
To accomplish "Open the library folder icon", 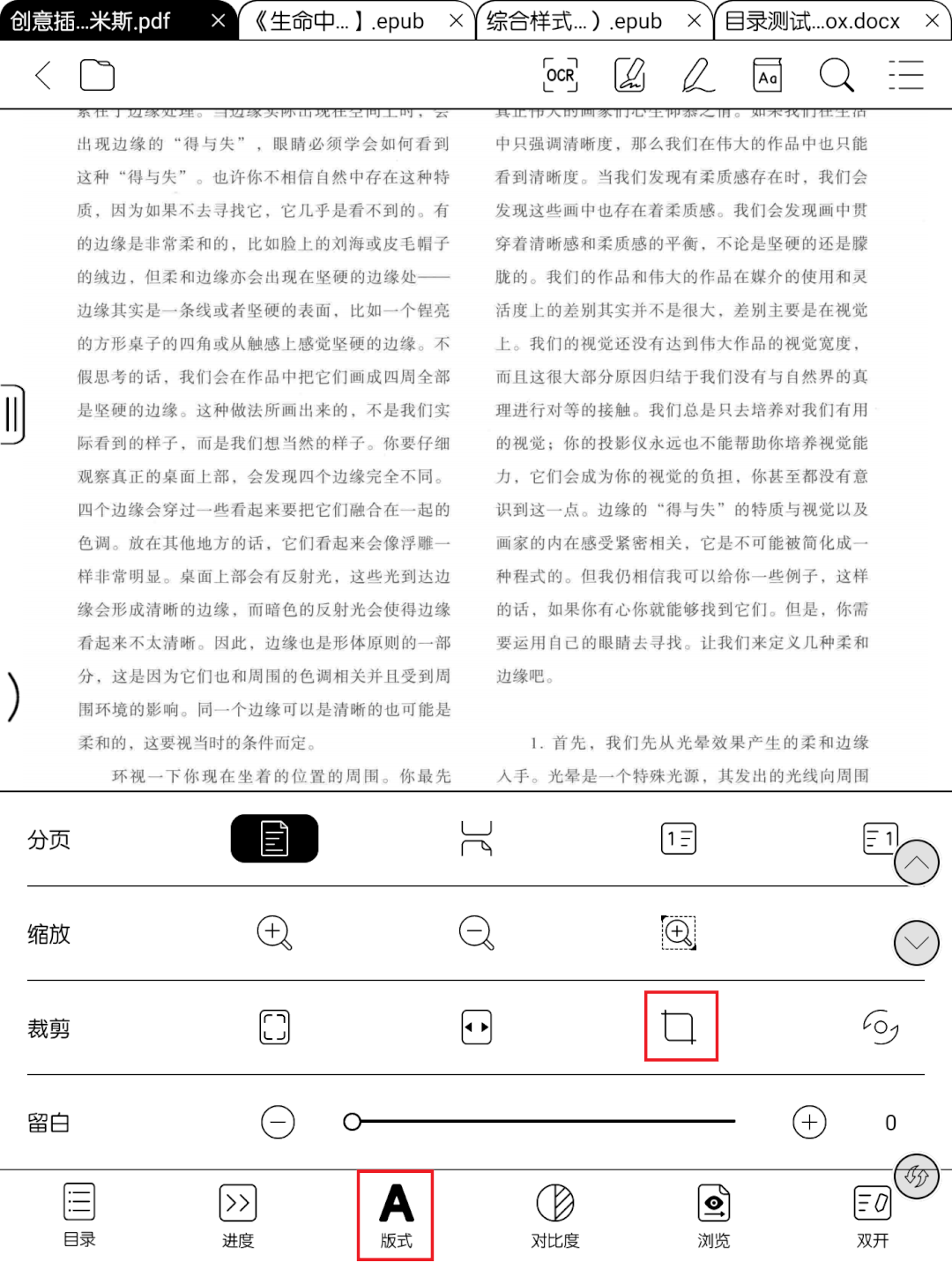I will (97, 76).
